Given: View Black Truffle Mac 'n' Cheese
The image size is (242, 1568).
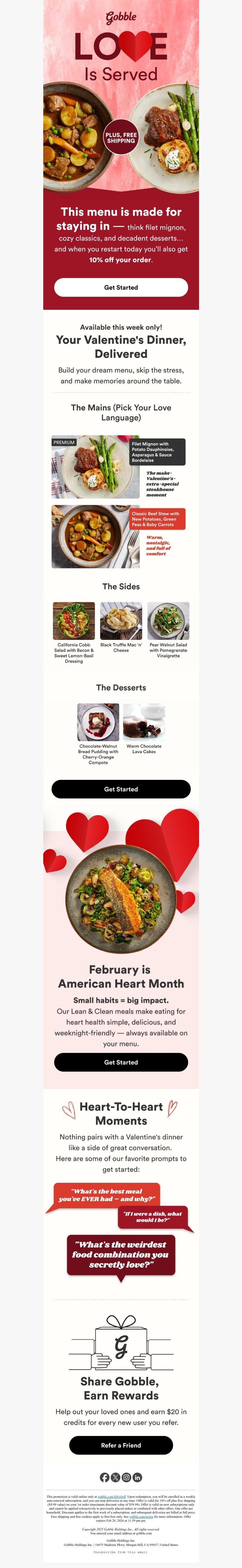Looking at the screenshot, I should [x=121, y=621].
